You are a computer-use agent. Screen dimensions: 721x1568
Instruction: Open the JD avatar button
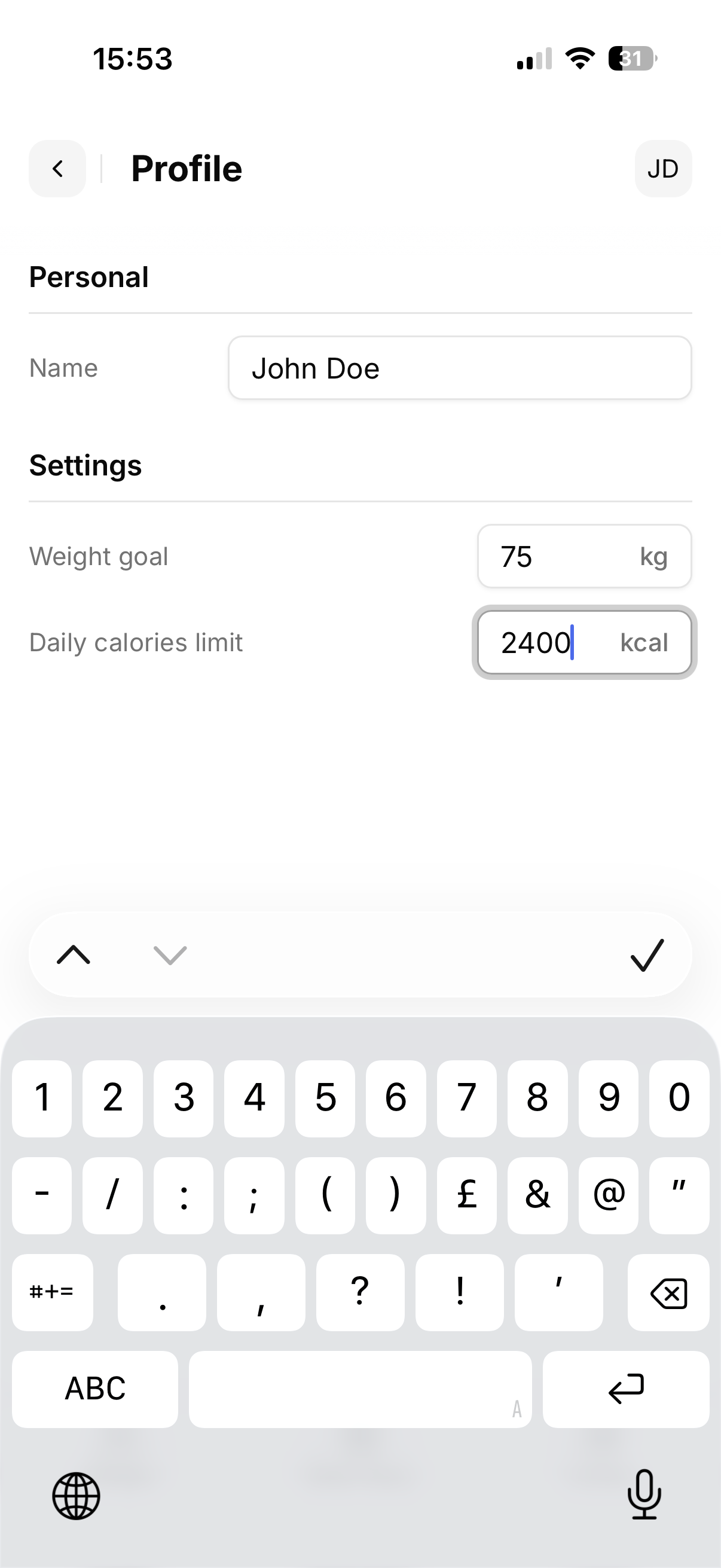point(662,169)
